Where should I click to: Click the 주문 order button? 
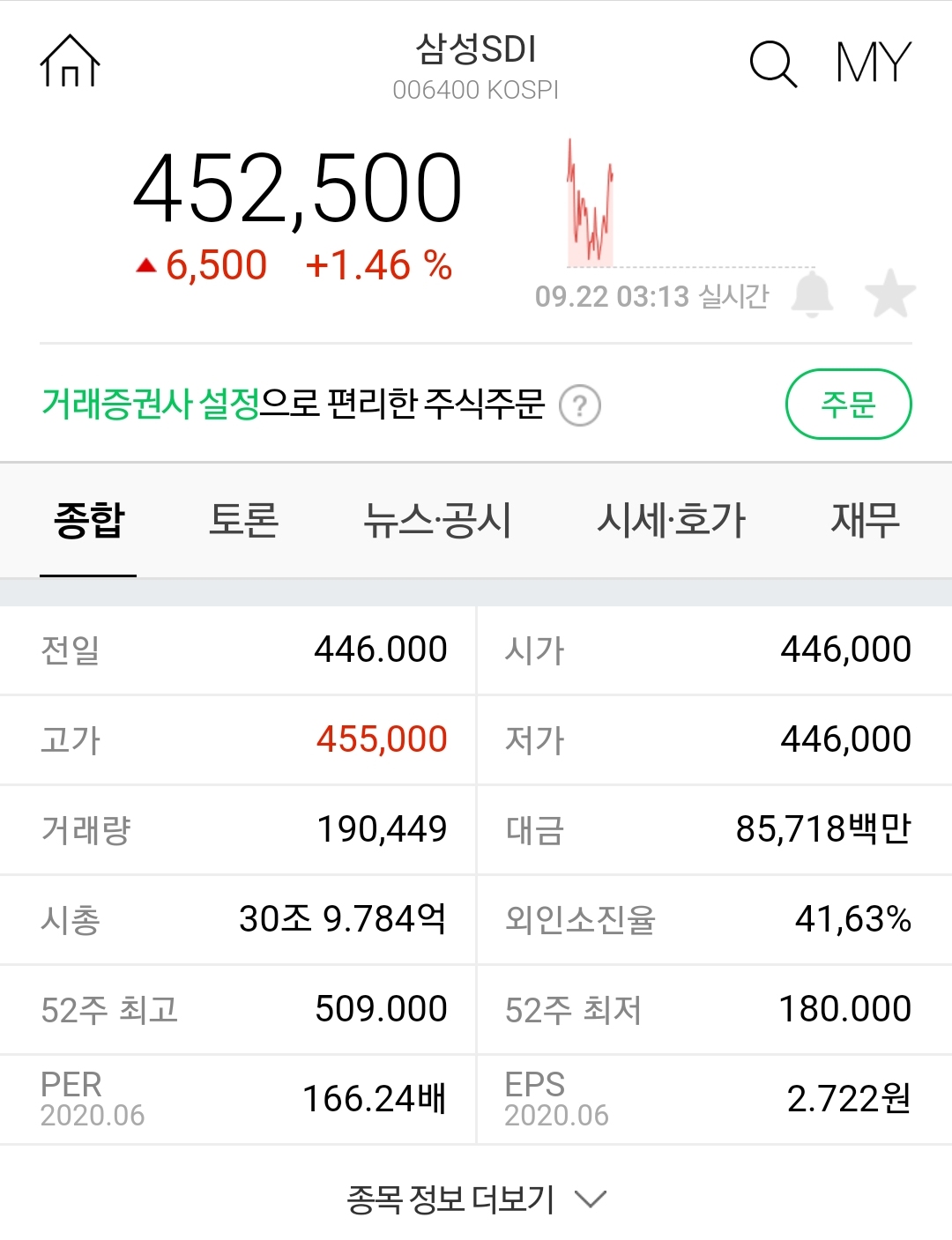point(849,404)
